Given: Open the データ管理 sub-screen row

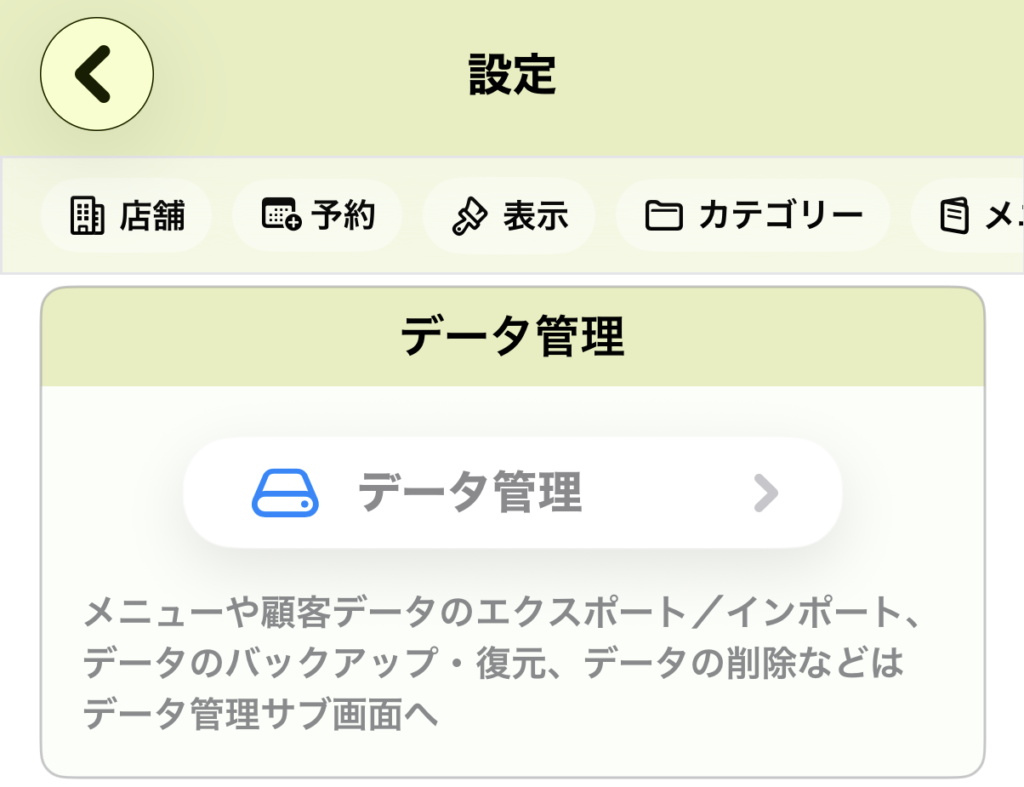Looking at the screenshot, I should coord(512,492).
